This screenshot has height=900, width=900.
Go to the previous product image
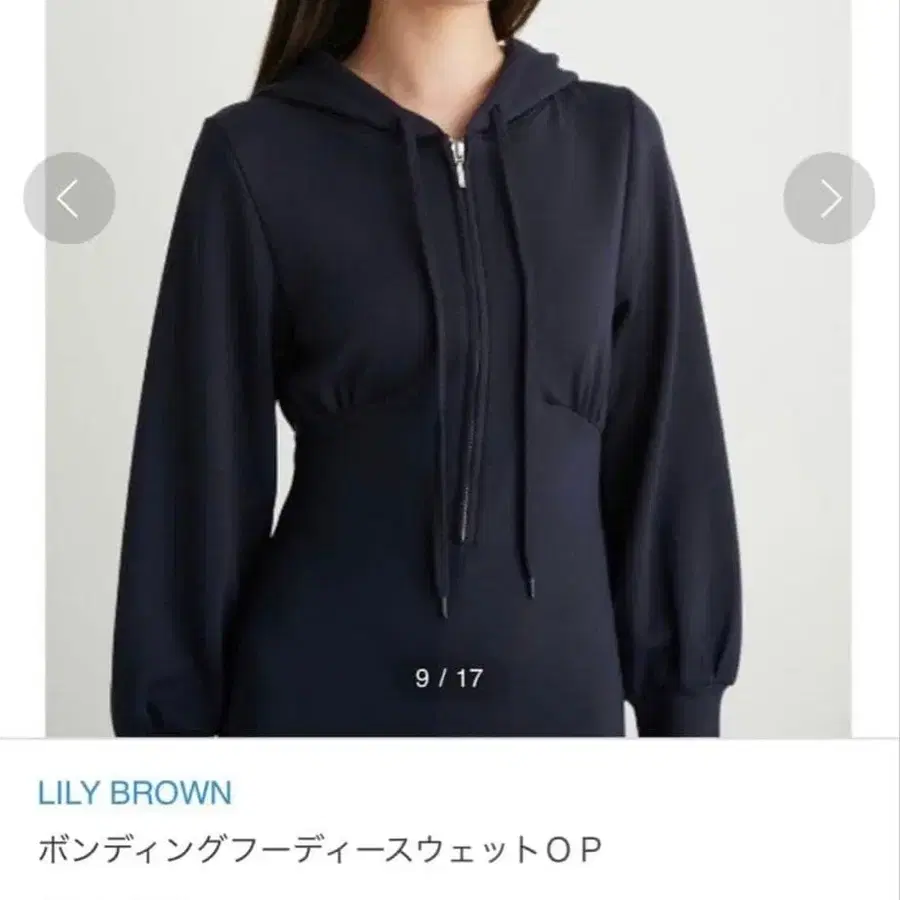click(x=69, y=198)
